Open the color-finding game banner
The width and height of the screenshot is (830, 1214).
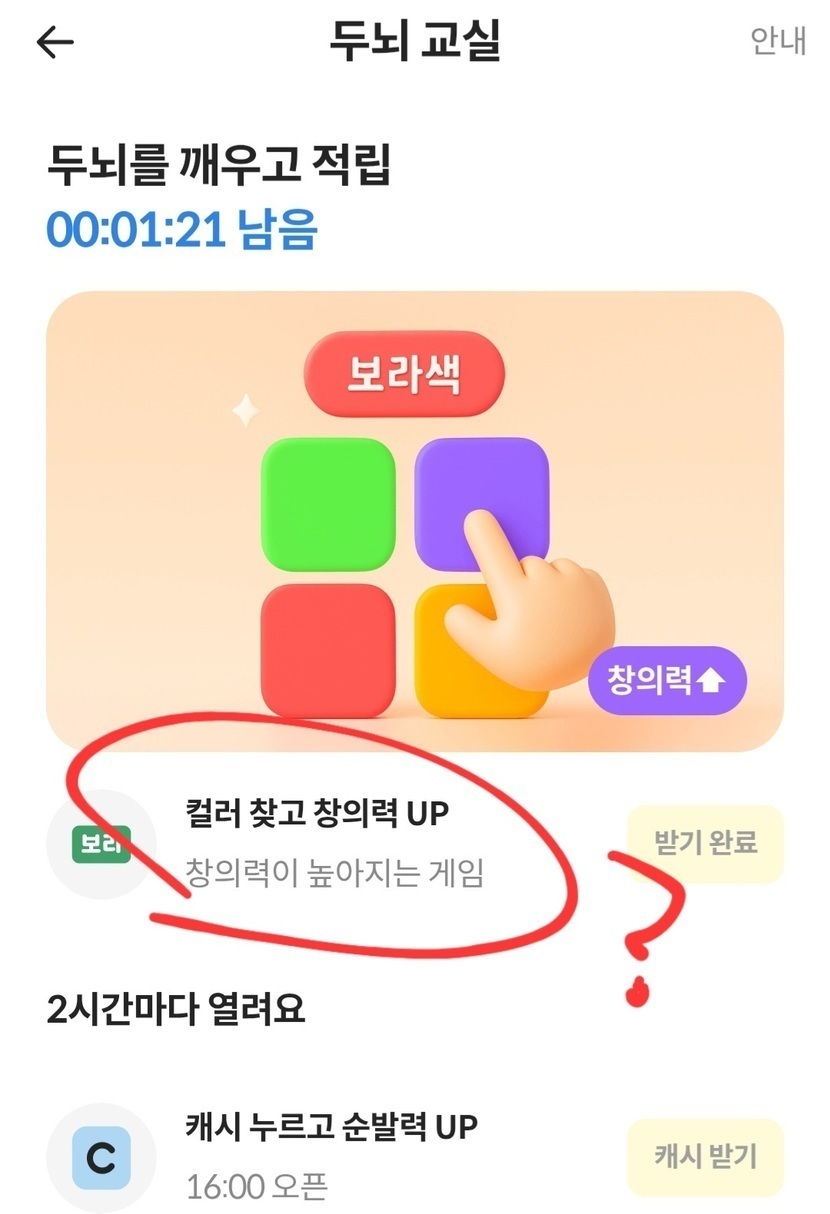[414, 520]
